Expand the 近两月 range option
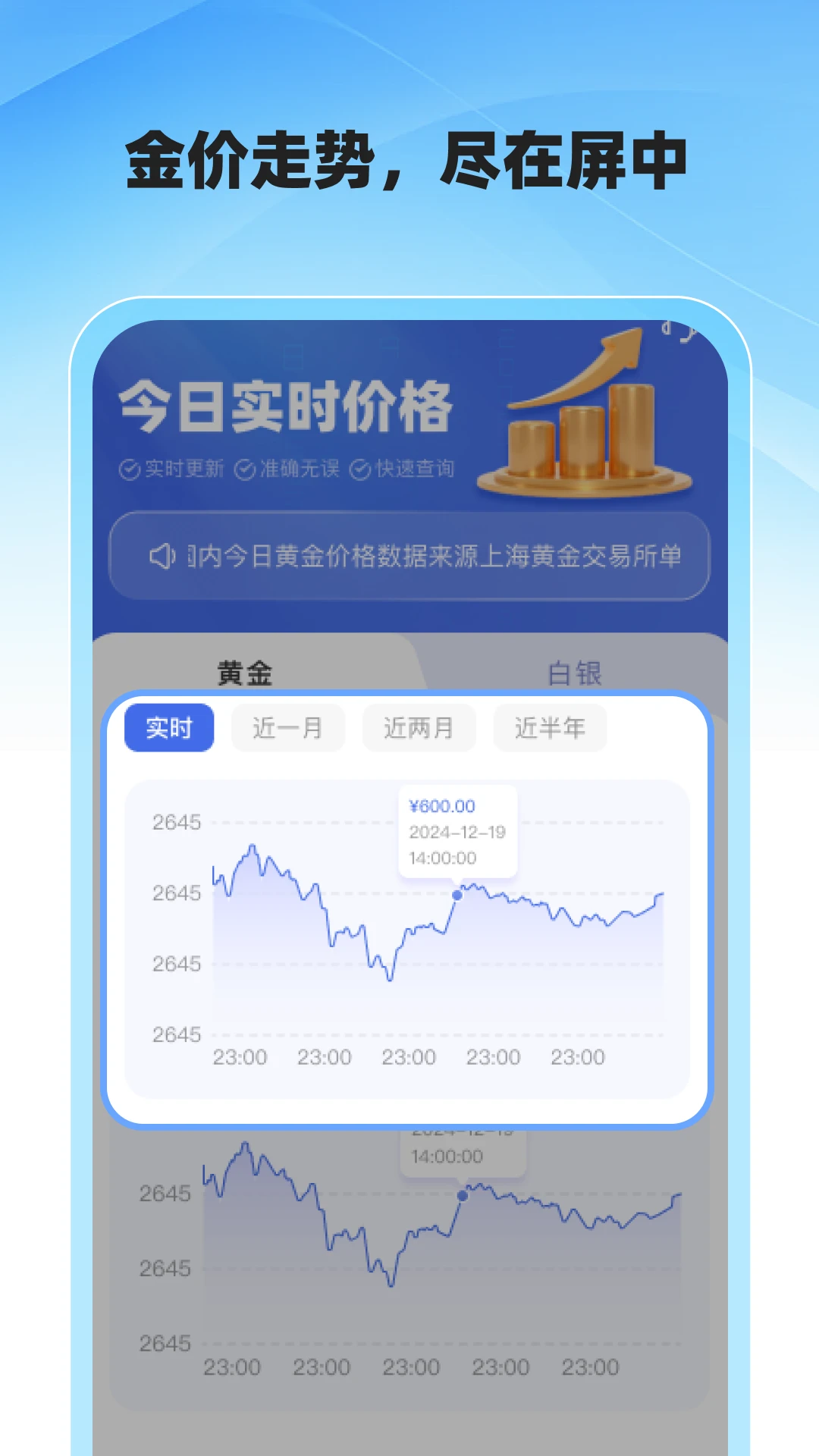 click(x=419, y=726)
